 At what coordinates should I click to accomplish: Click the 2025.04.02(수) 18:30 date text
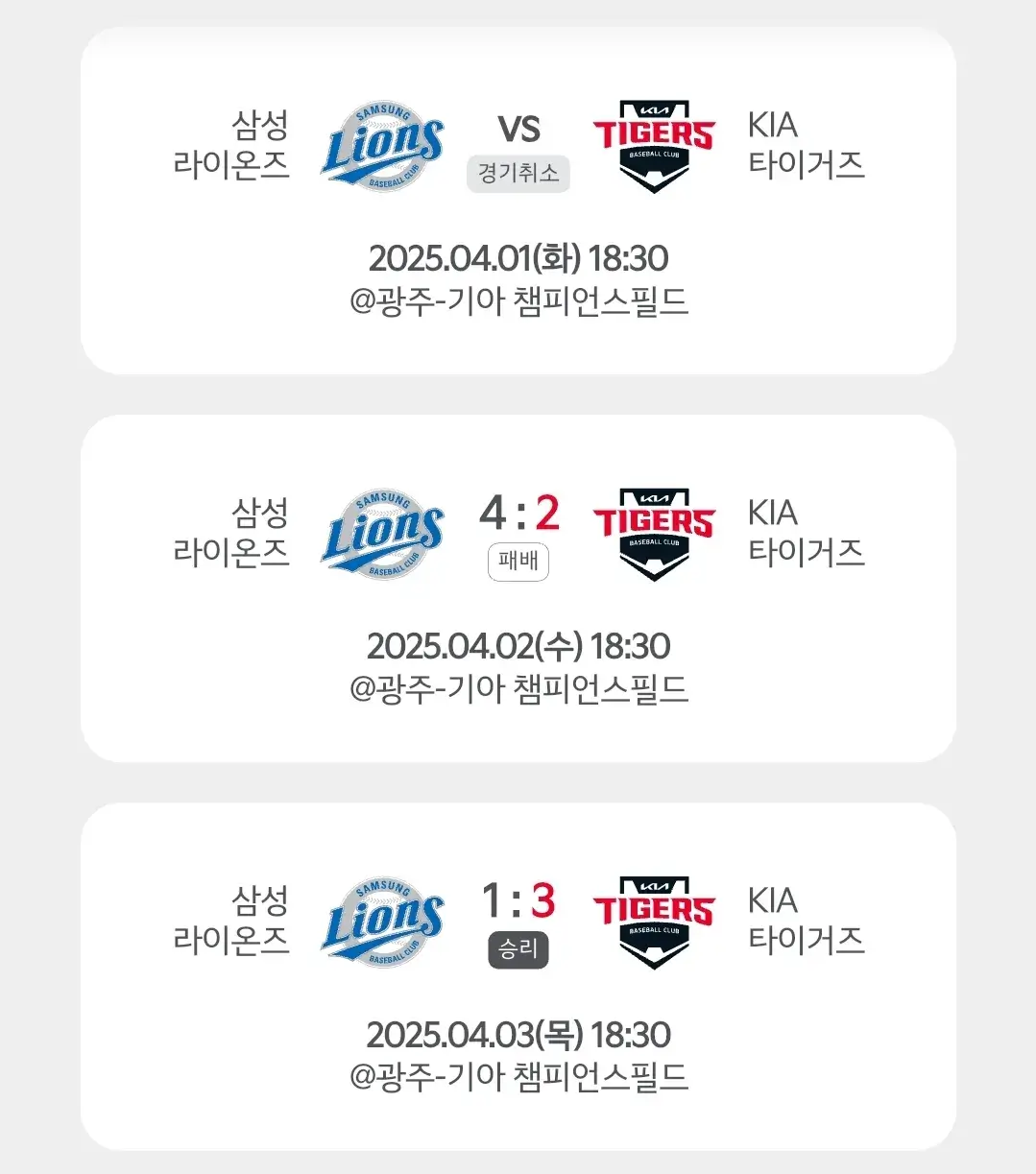click(x=518, y=646)
